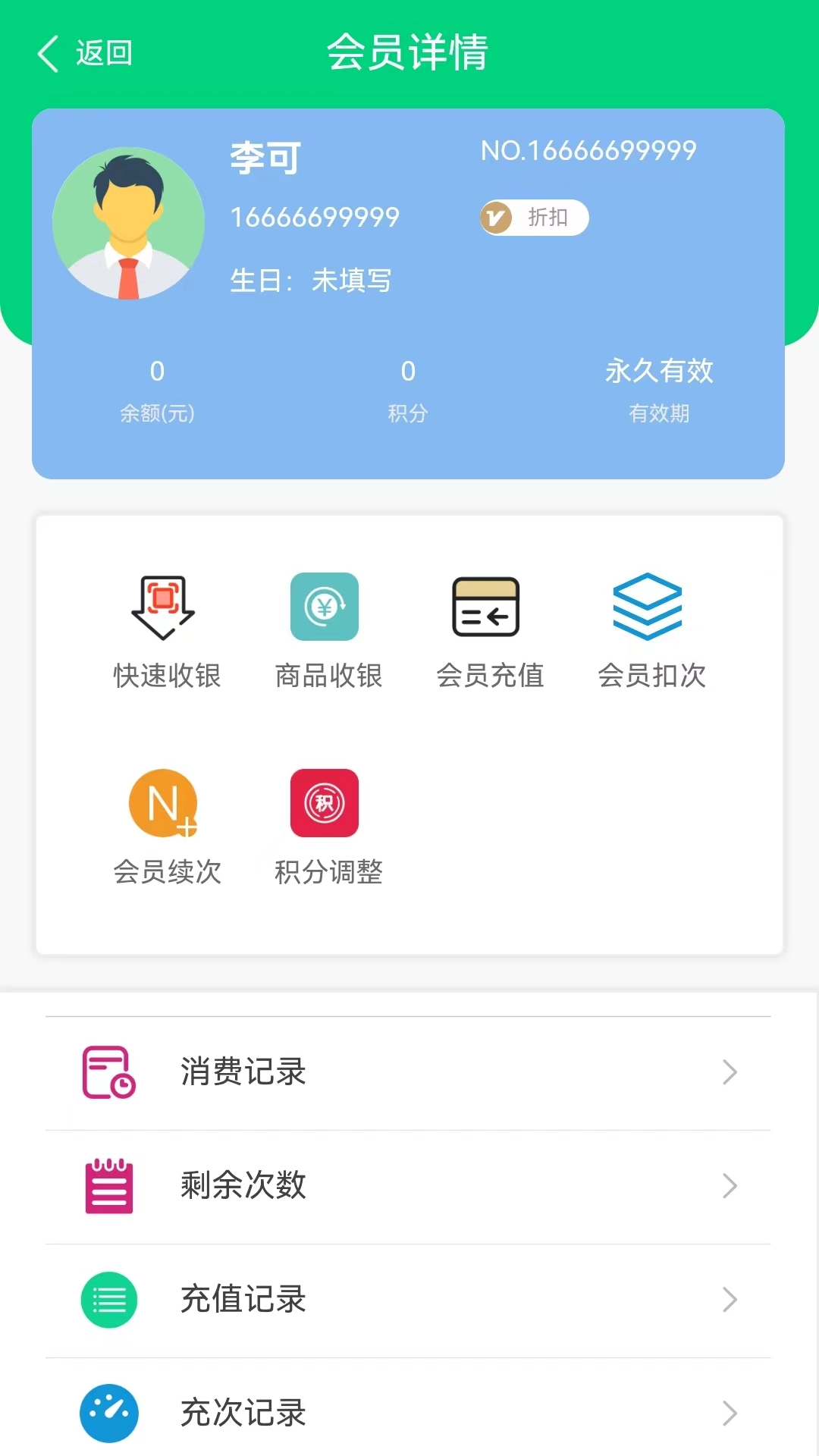The height and width of the screenshot is (1456, 819).
Task: Tap the back arrow icon
Action: tap(48, 53)
